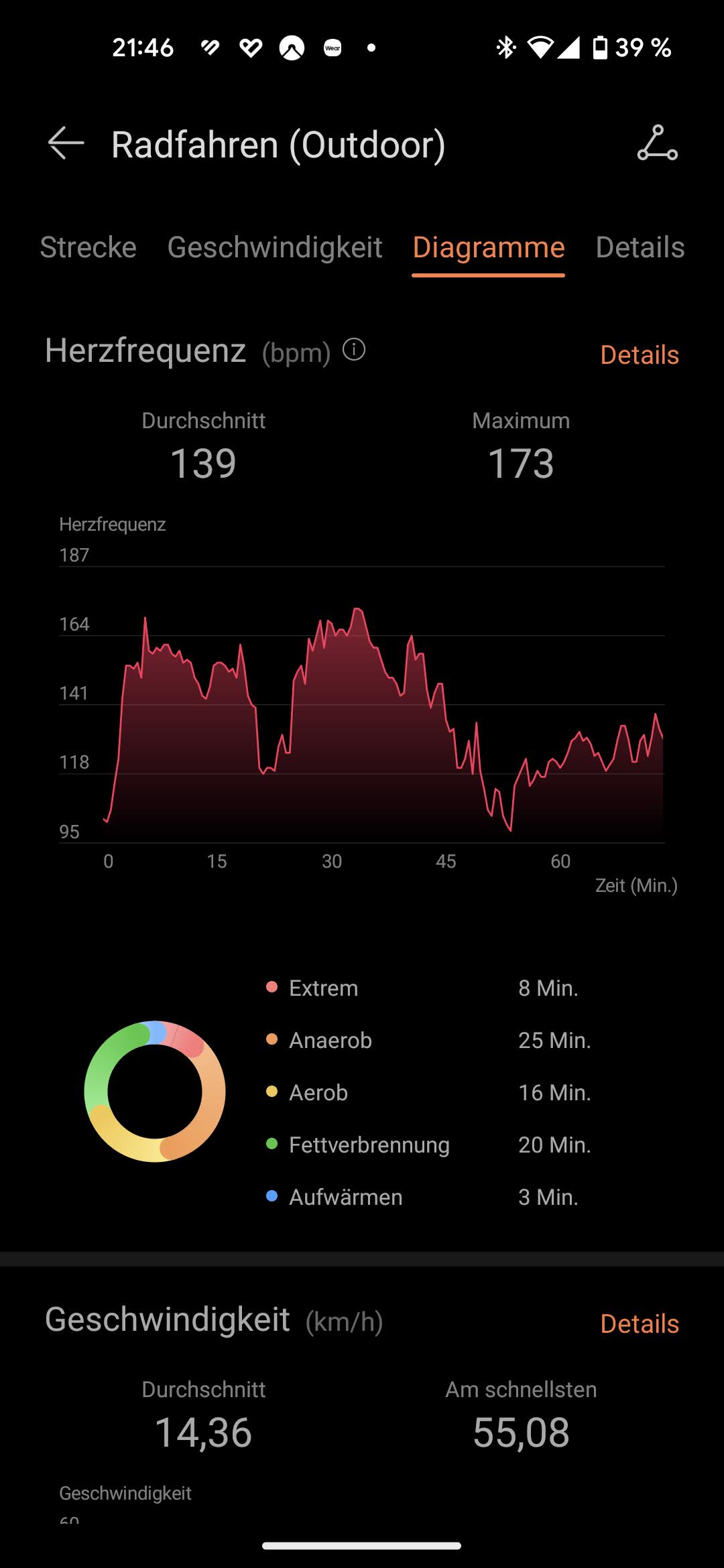The width and height of the screenshot is (724, 1568).
Task: Open the Herzfrequenz info icon
Action: click(354, 349)
